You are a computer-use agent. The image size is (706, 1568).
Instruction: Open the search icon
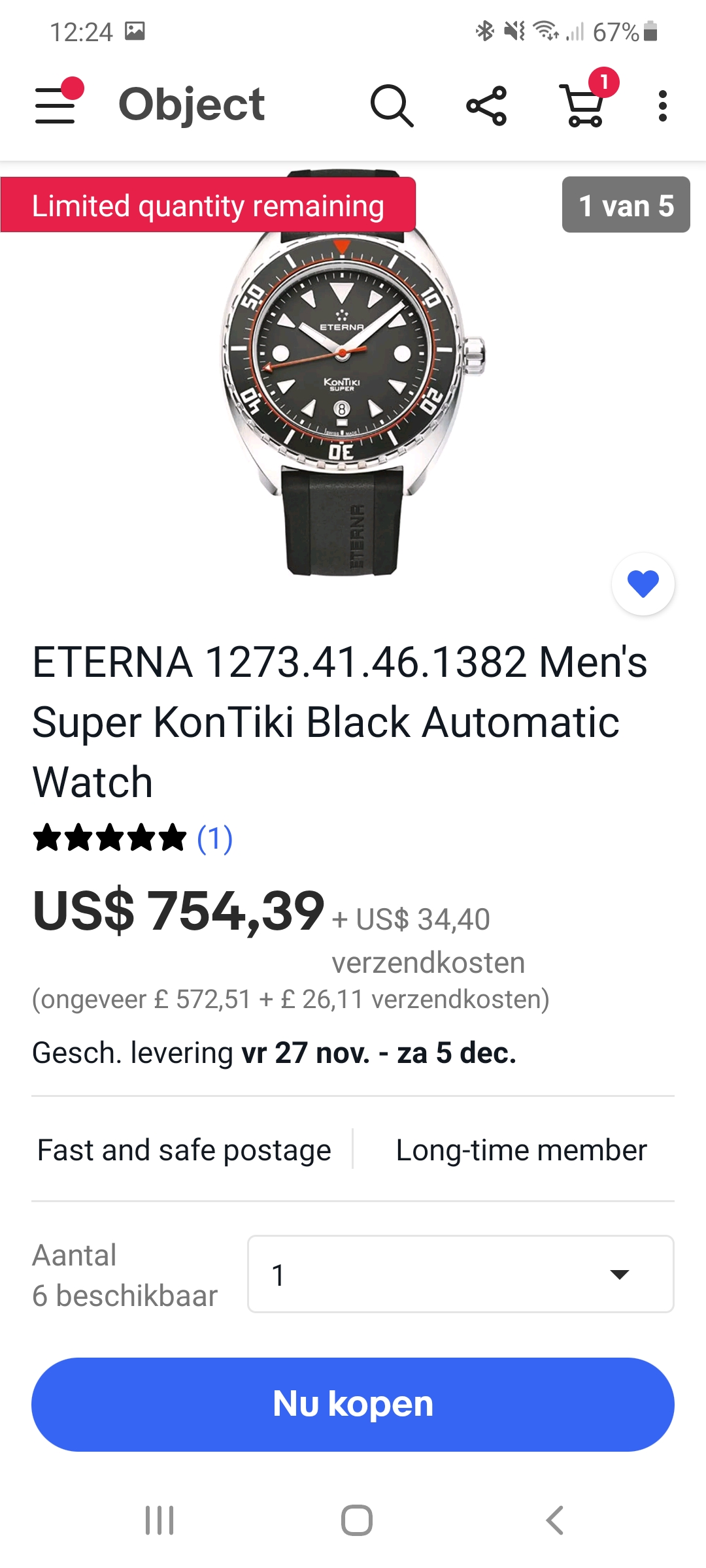pos(392,105)
